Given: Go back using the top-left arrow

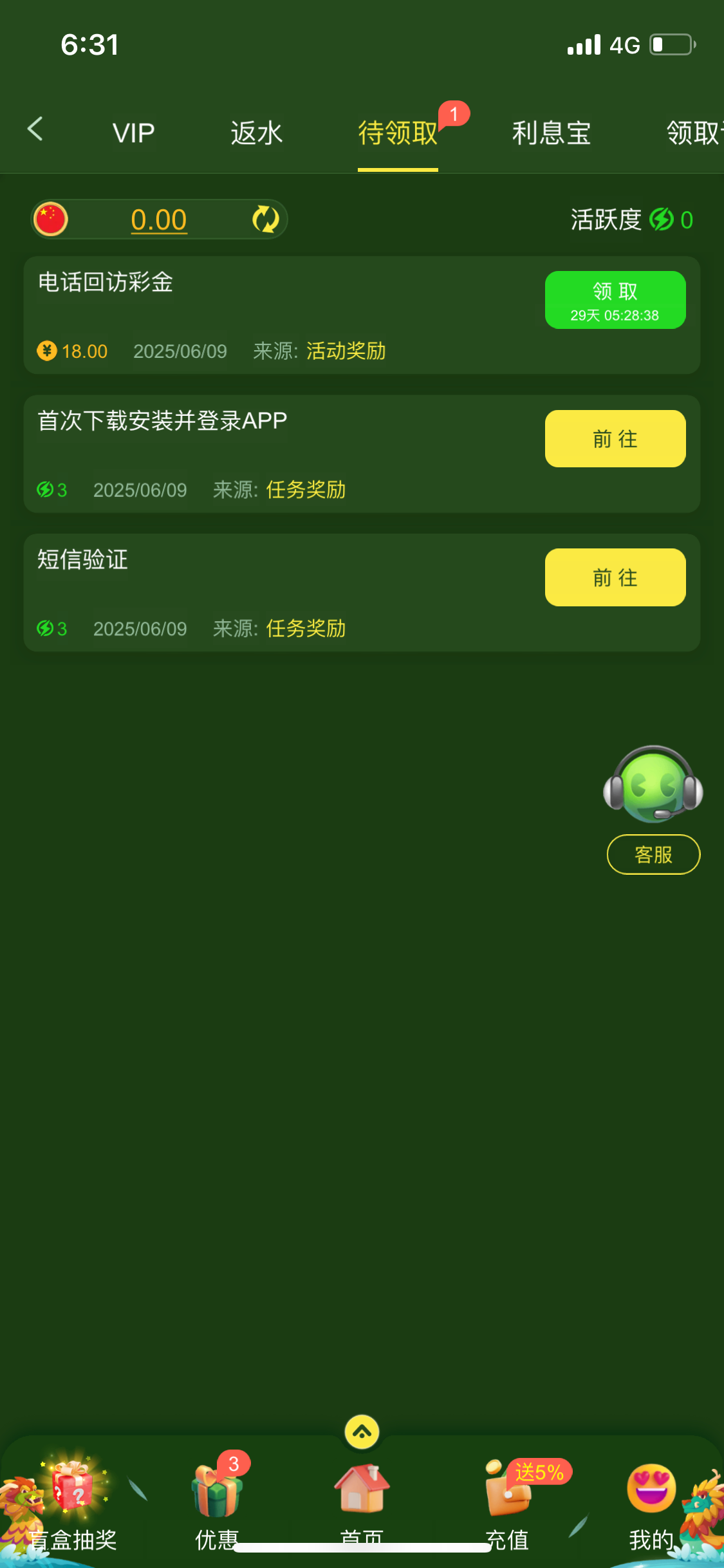Looking at the screenshot, I should pyautogui.click(x=35, y=129).
